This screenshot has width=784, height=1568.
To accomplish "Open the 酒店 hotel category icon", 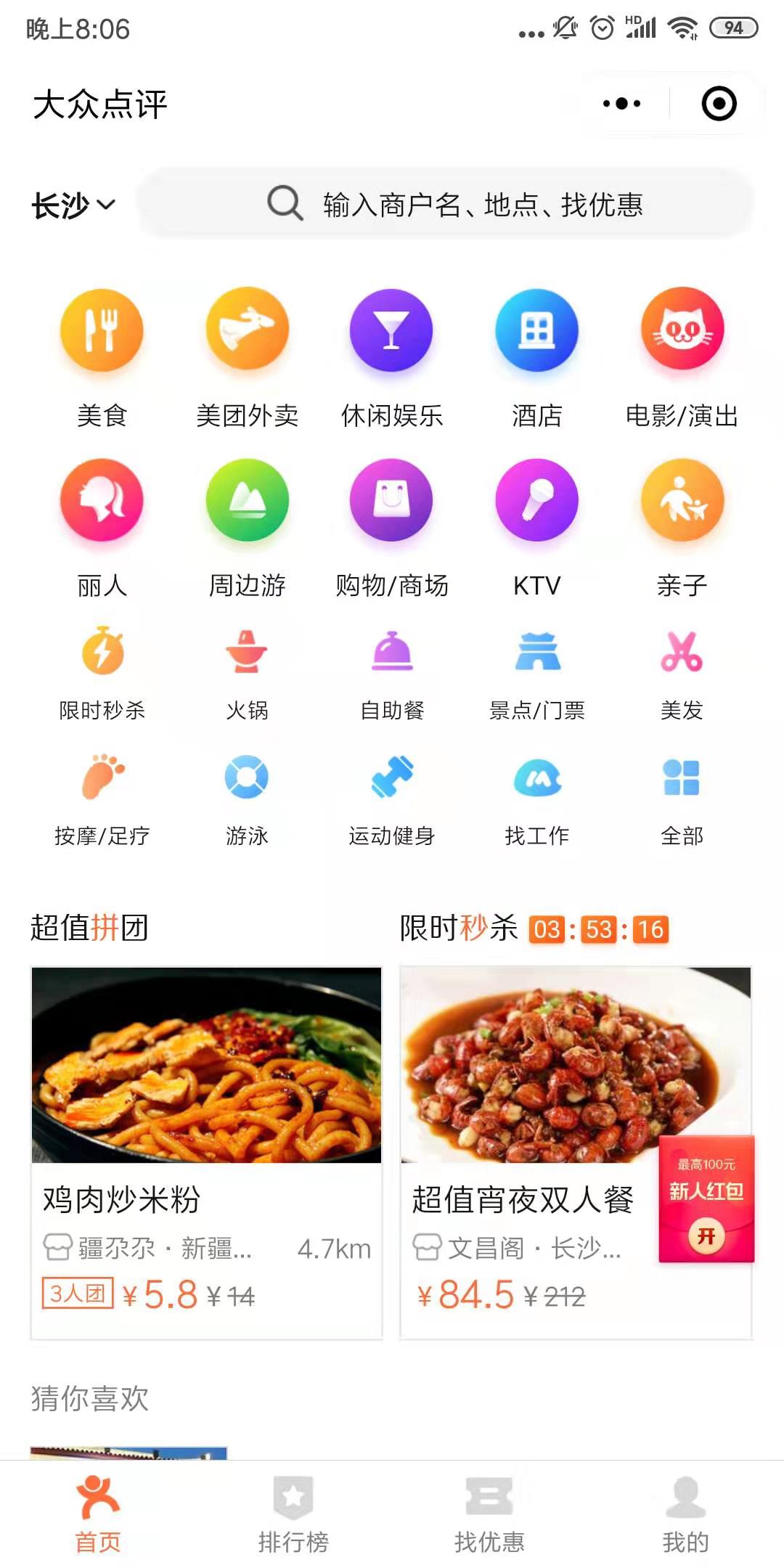I will [536, 329].
